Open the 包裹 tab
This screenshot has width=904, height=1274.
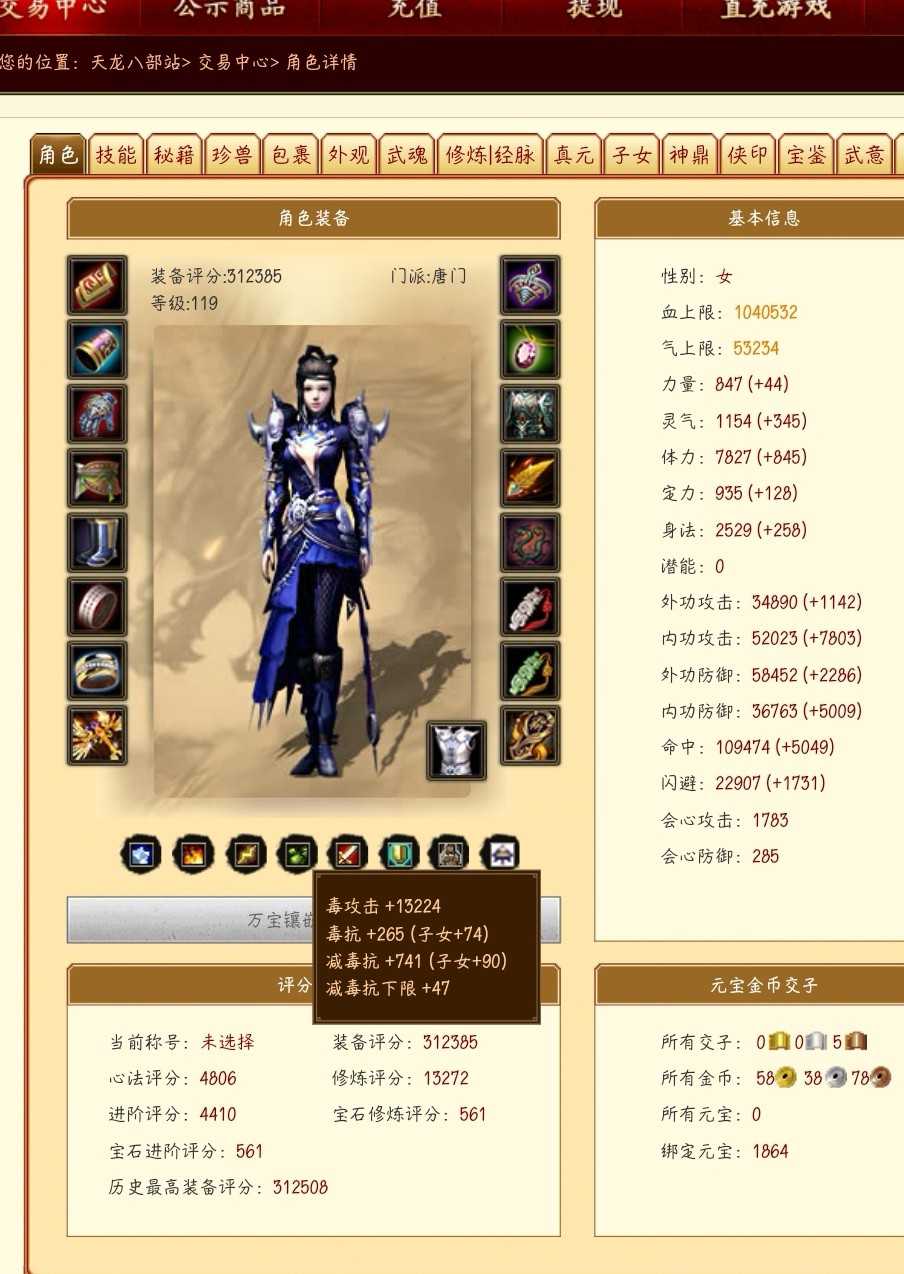click(x=291, y=155)
